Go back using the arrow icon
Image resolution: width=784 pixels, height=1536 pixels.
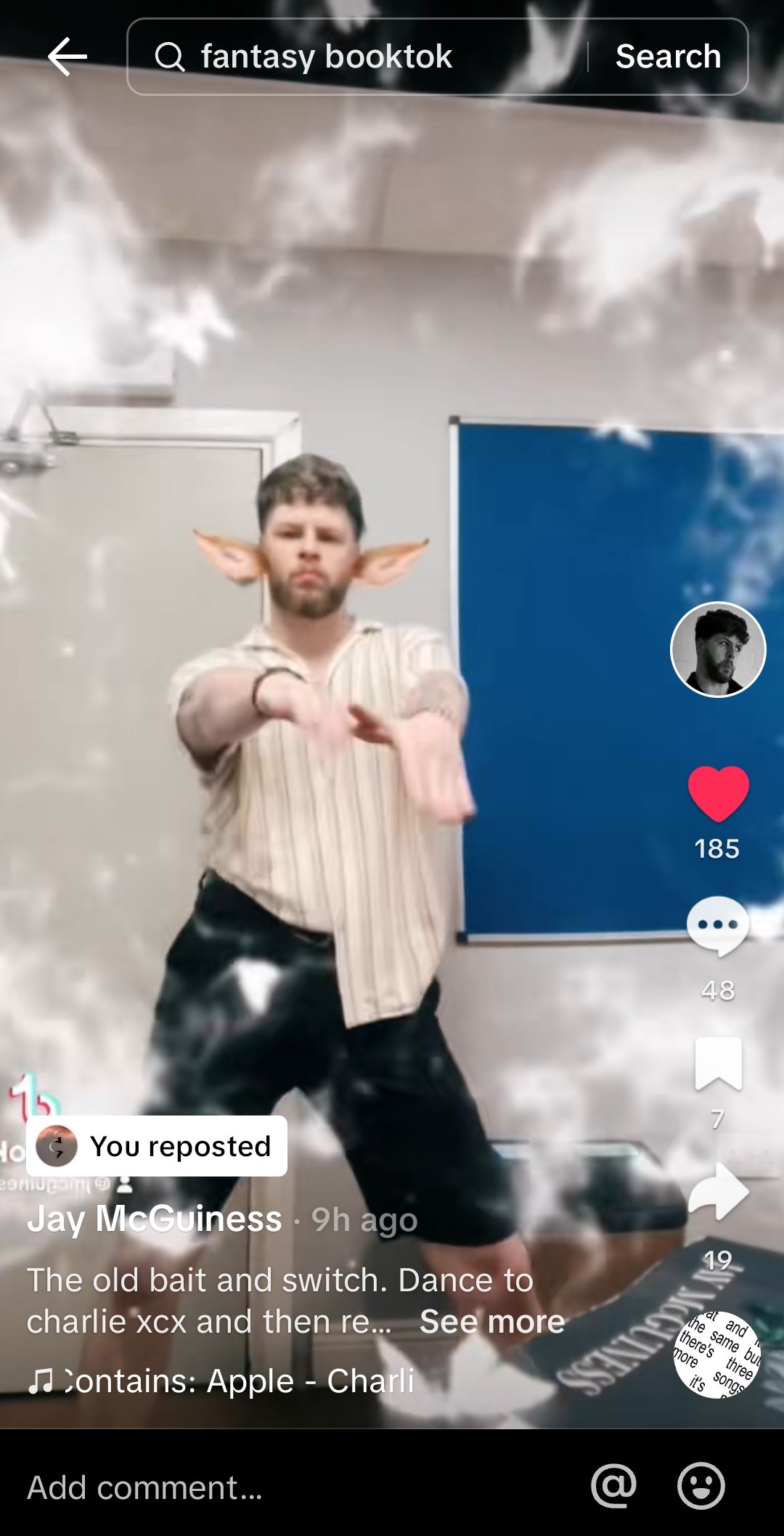pyautogui.click(x=68, y=57)
